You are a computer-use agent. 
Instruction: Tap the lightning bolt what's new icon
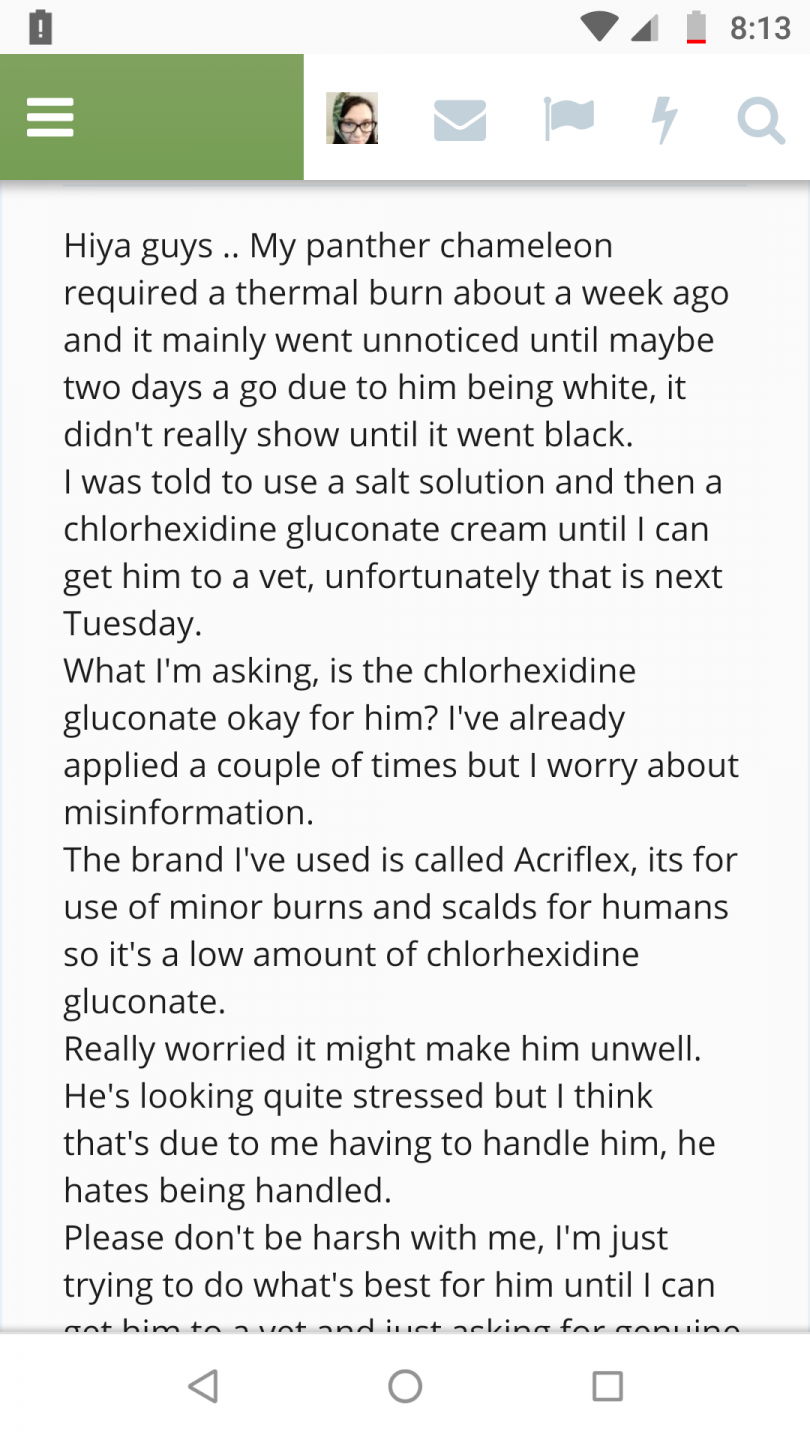(x=664, y=119)
